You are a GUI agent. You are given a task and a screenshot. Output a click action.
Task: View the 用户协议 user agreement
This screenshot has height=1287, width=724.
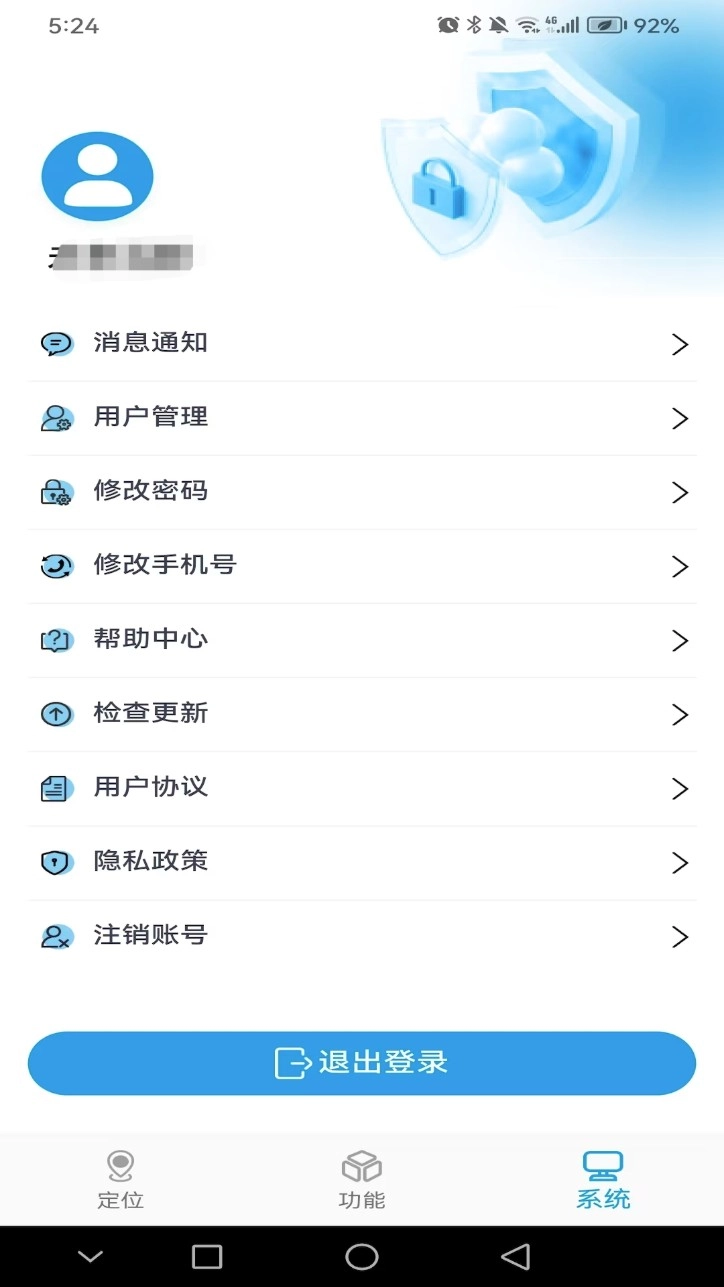tap(360, 788)
